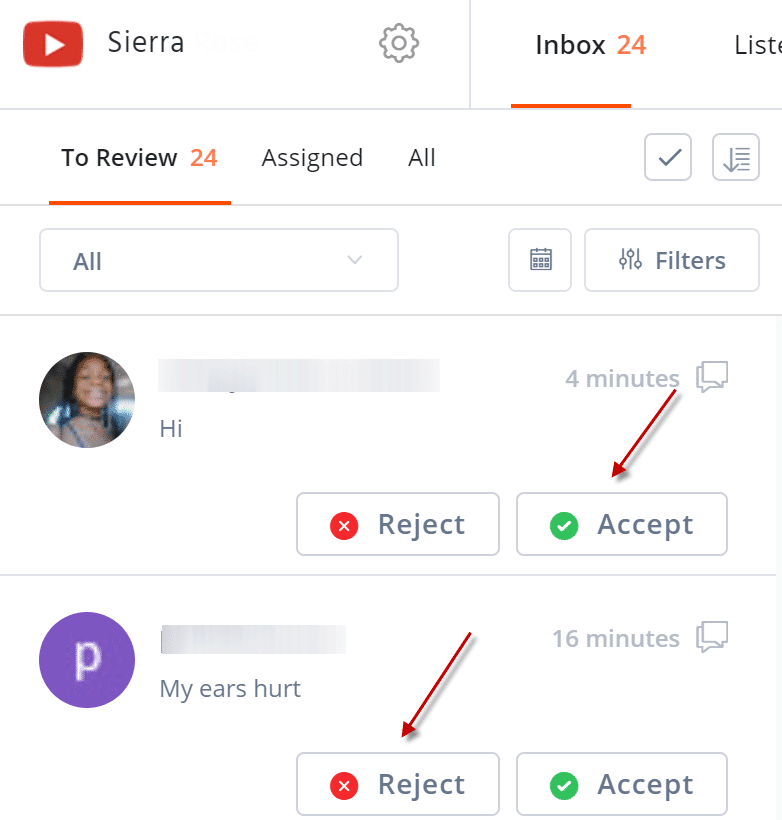The height and width of the screenshot is (820, 782).
Task: Open reply icon on "Hi" comment
Action: click(x=712, y=377)
